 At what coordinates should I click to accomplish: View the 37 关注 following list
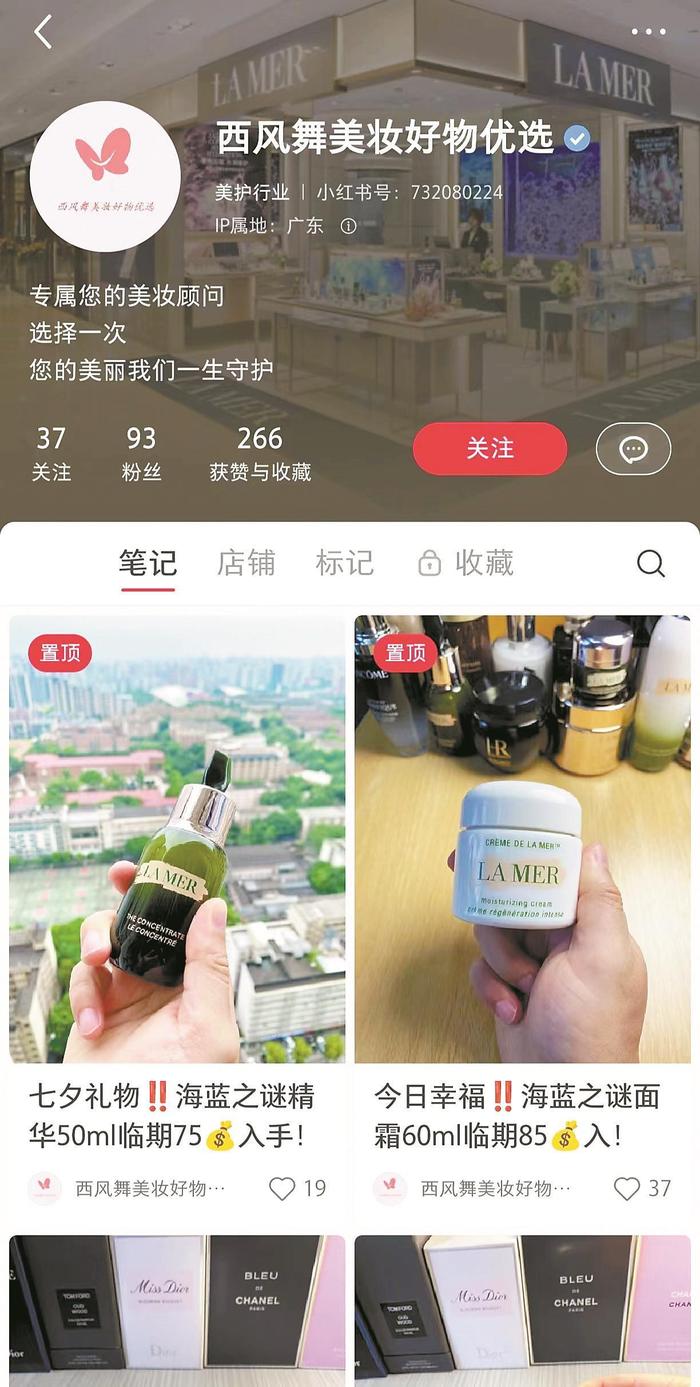[x=51, y=453]
